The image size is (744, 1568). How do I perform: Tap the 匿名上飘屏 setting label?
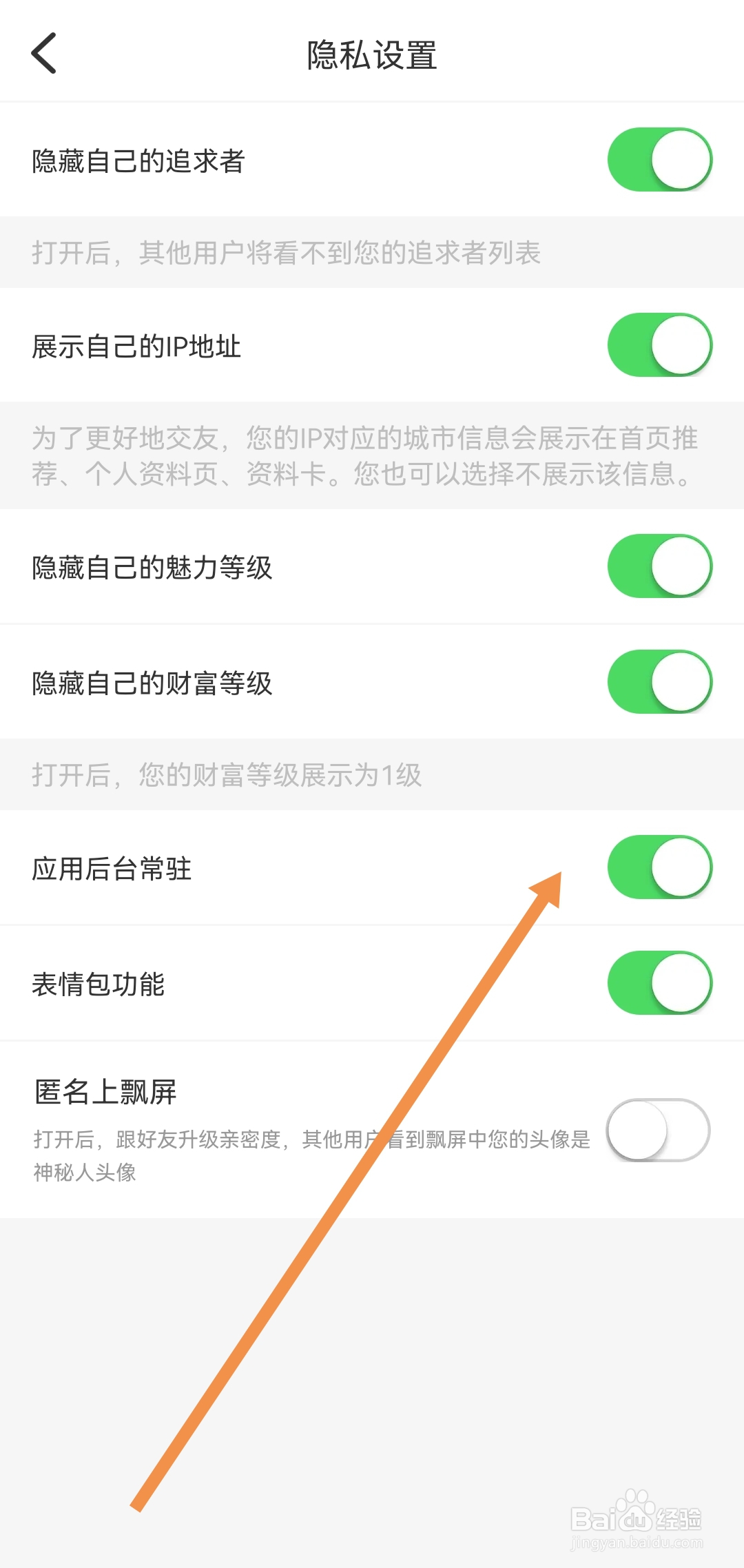click(107, 1092)
